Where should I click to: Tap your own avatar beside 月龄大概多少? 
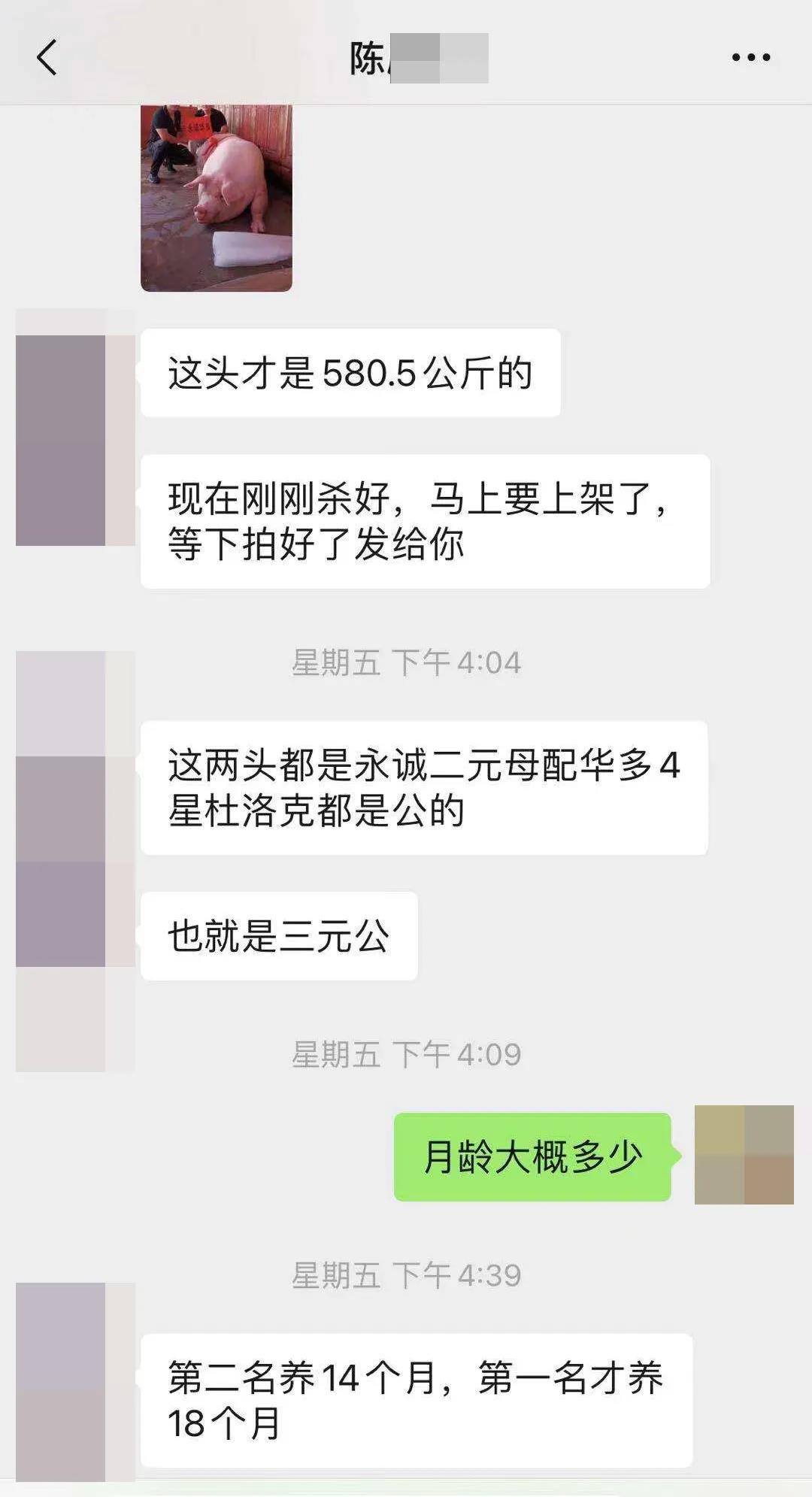(744, 1154)
